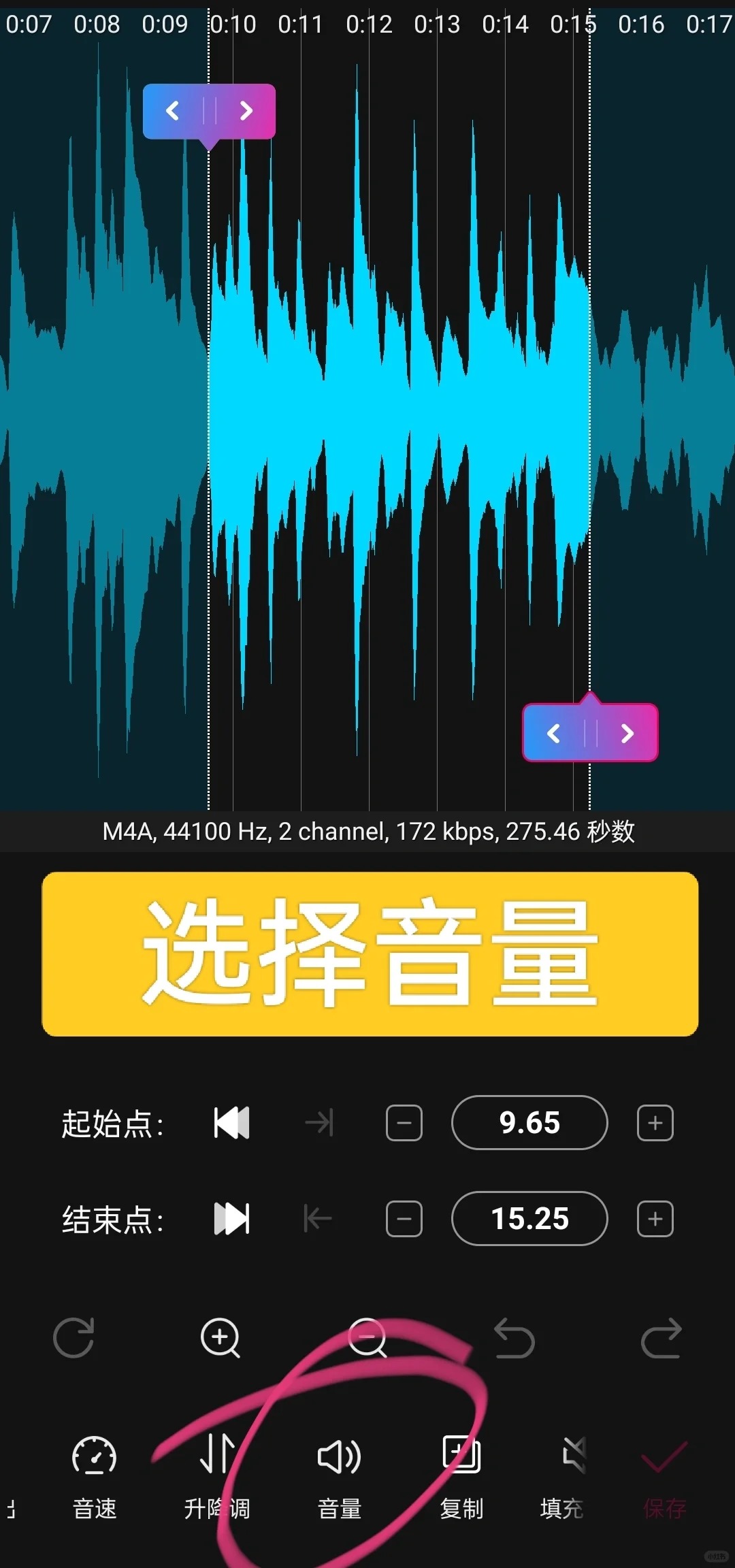The height and width of the screenshot is (1568, 735).
Task: Increase the 结束点 end time
Action: 655,1218
